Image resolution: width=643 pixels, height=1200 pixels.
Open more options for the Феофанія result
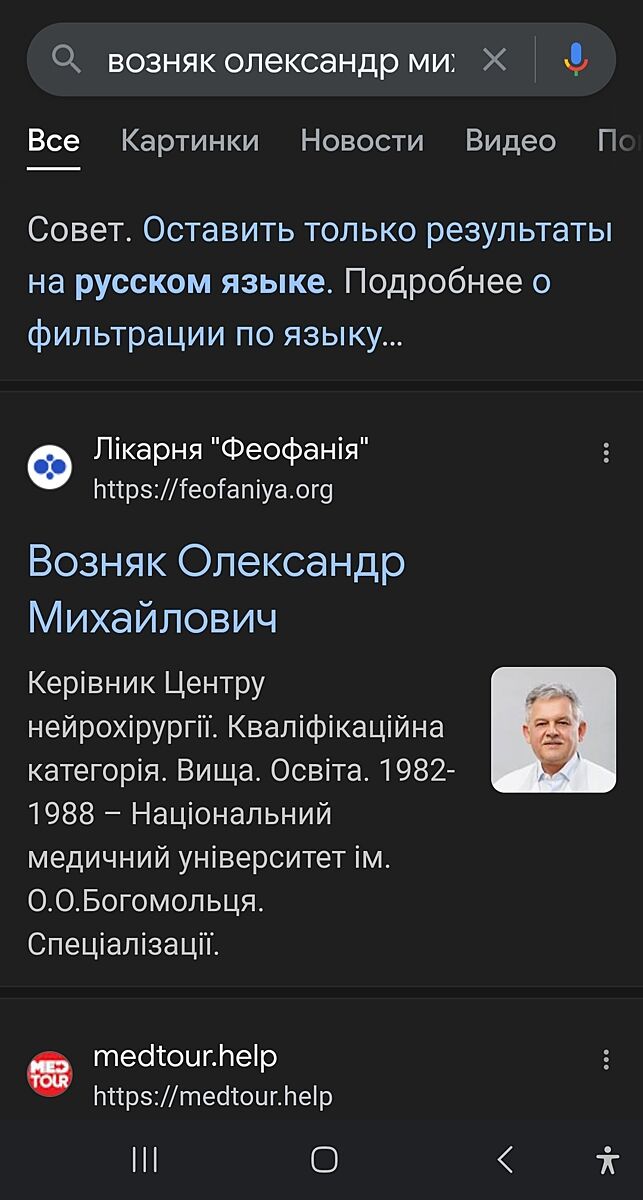click(606, 454)
